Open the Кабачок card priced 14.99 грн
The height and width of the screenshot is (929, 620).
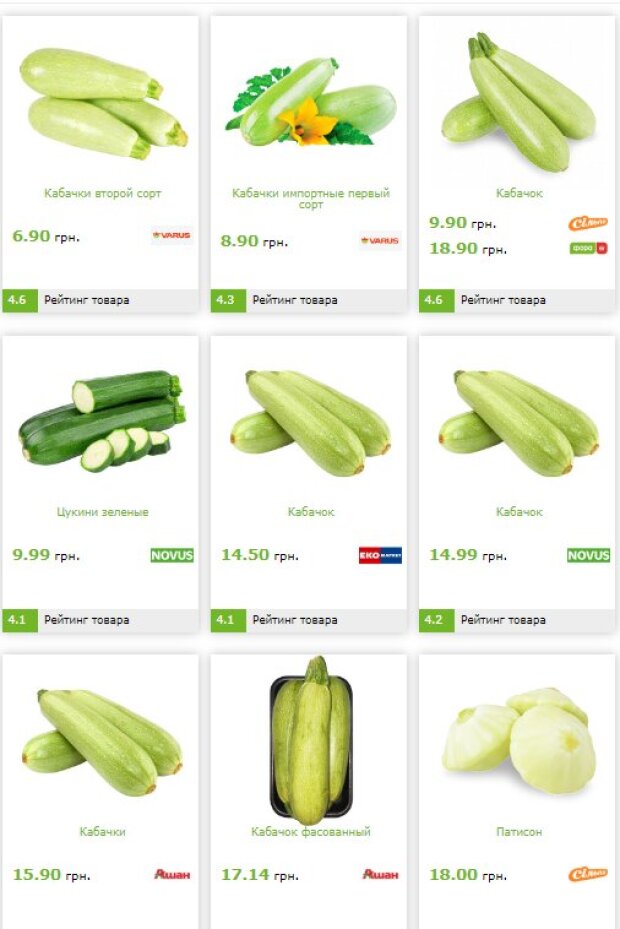(519, 511)
